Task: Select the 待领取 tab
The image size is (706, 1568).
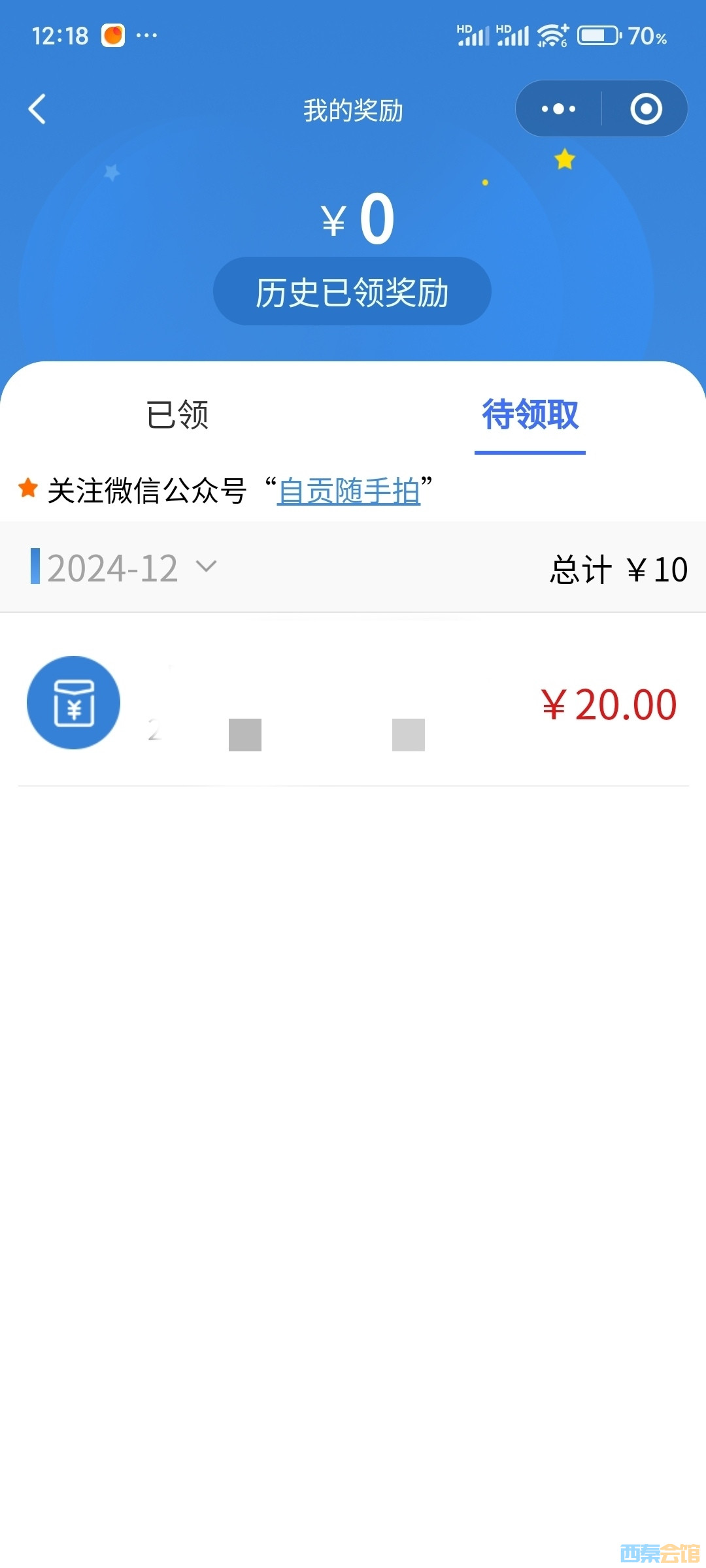Action: click(530, 415)
